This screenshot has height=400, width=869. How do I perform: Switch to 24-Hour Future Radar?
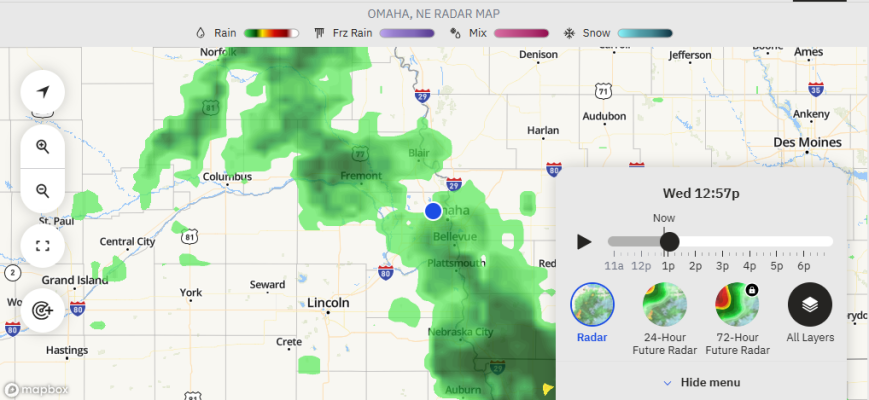(x=665, y=305)
